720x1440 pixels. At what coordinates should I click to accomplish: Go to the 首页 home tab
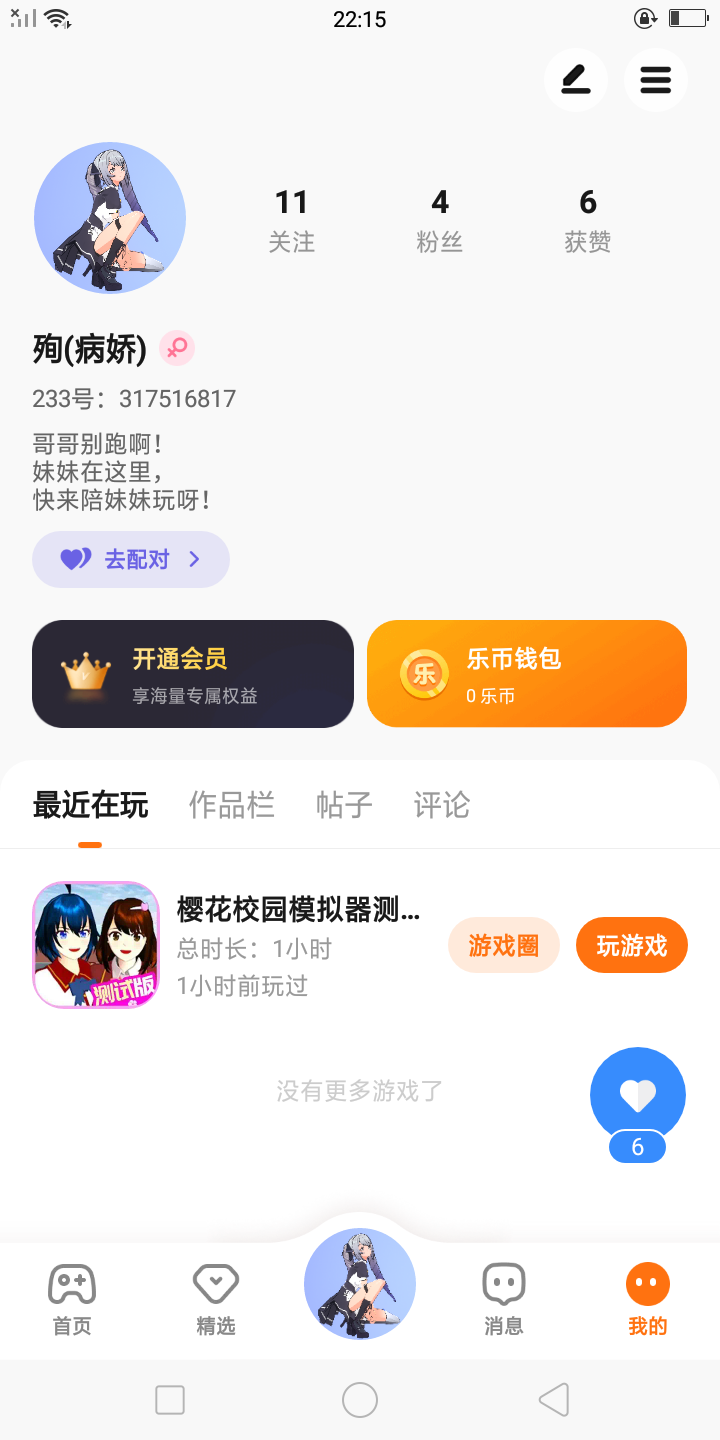click(72, 1299)
